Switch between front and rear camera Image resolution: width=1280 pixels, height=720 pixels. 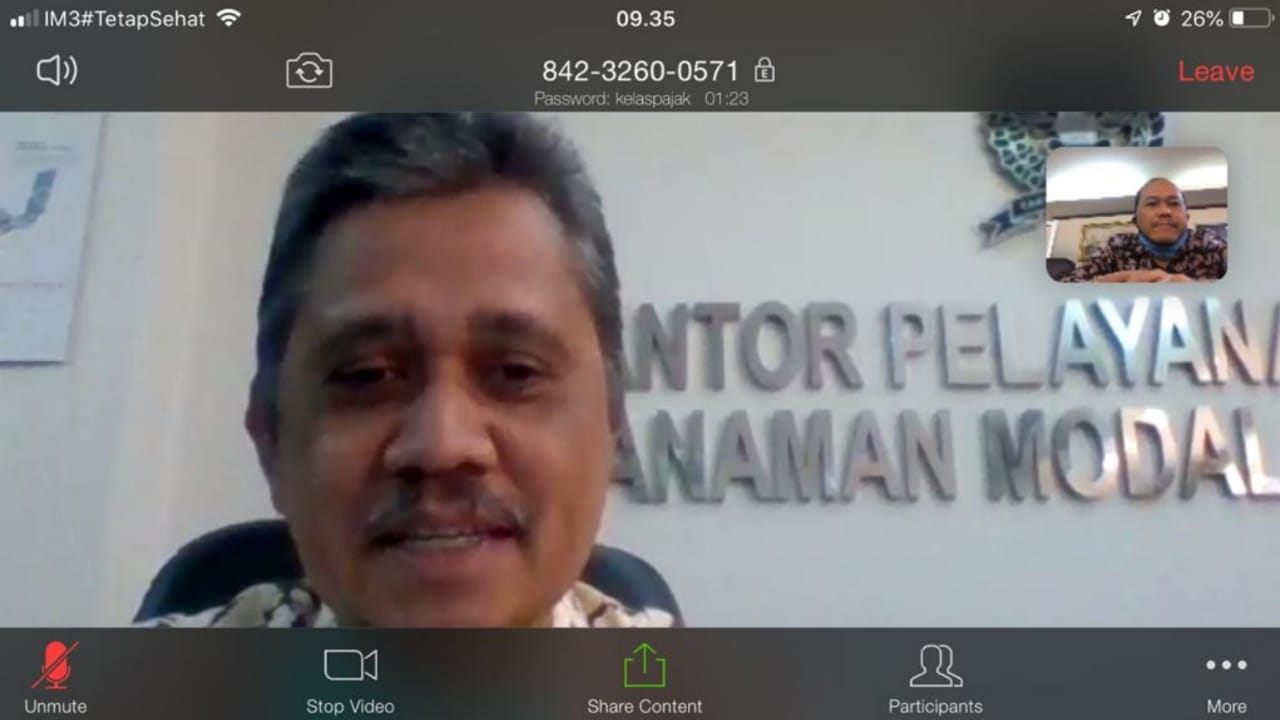point(309,71)
